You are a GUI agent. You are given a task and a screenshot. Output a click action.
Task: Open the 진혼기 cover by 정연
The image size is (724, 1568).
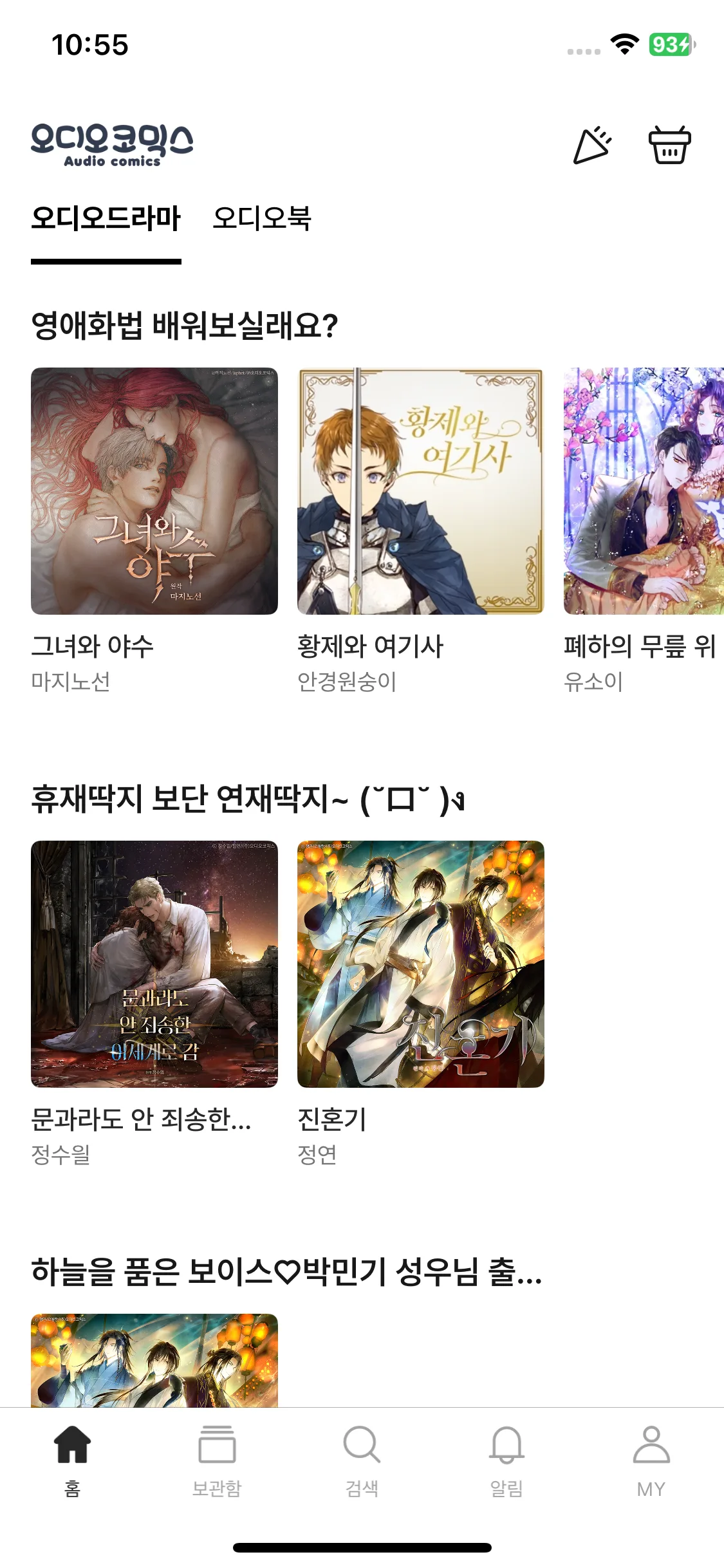pyautogui.click(x=420, y=964)
